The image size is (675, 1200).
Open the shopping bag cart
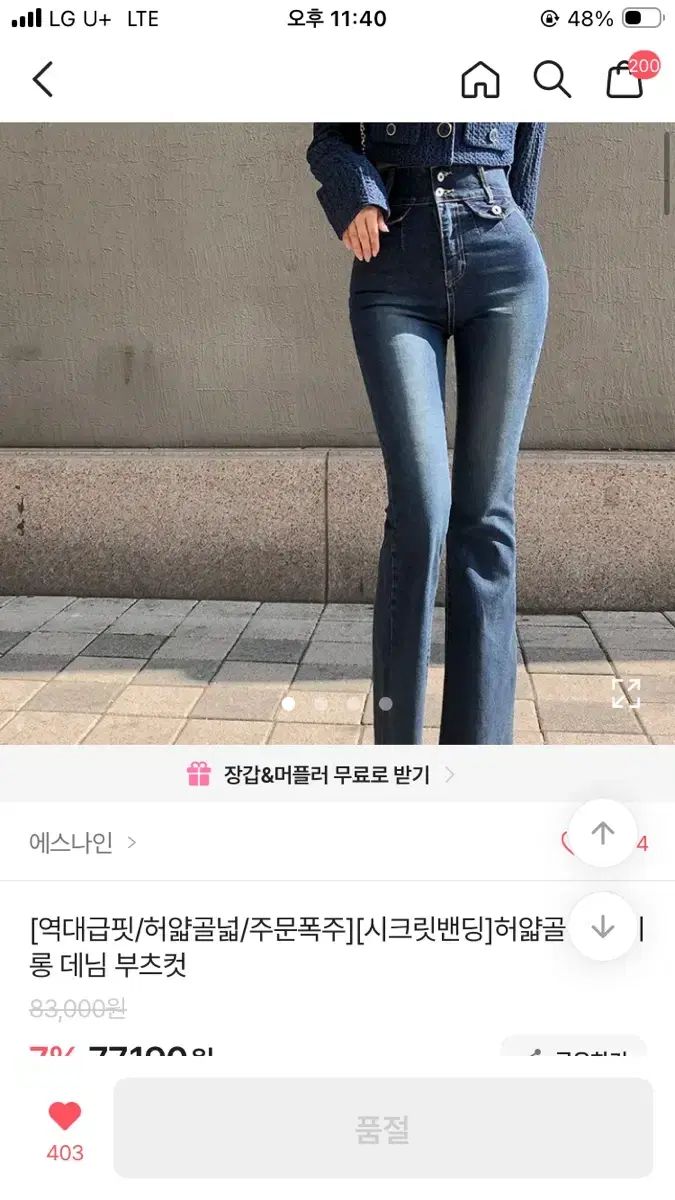tap(625, 79)
